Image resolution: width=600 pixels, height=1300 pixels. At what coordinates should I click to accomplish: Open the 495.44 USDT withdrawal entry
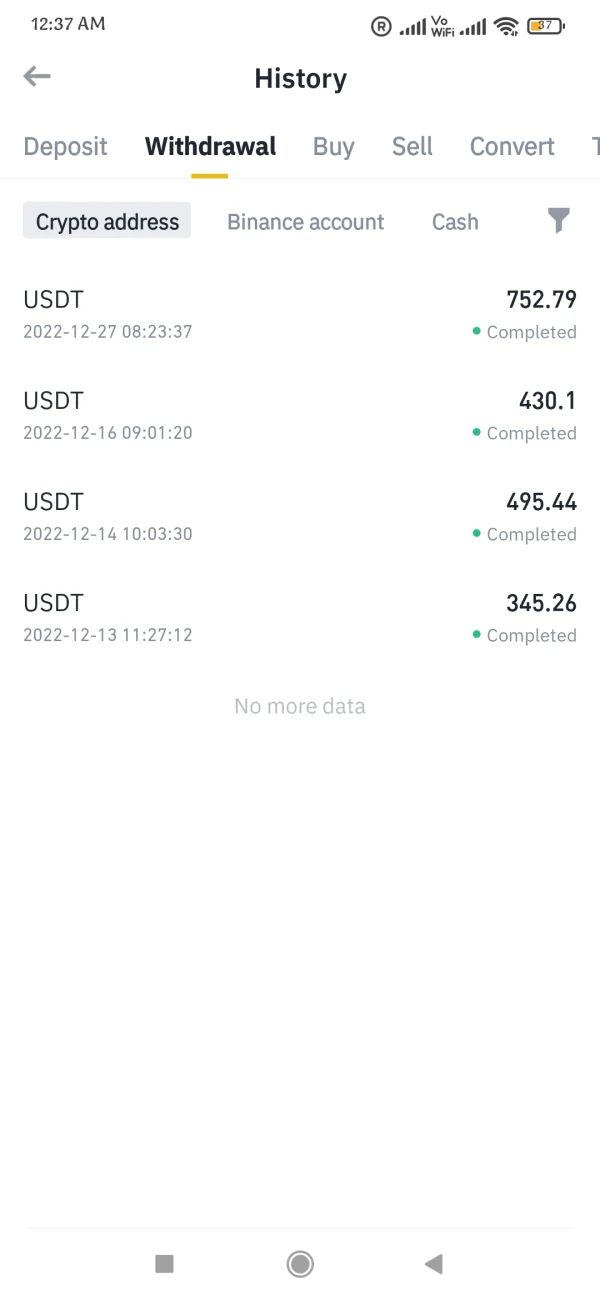(x=300, y=516)
